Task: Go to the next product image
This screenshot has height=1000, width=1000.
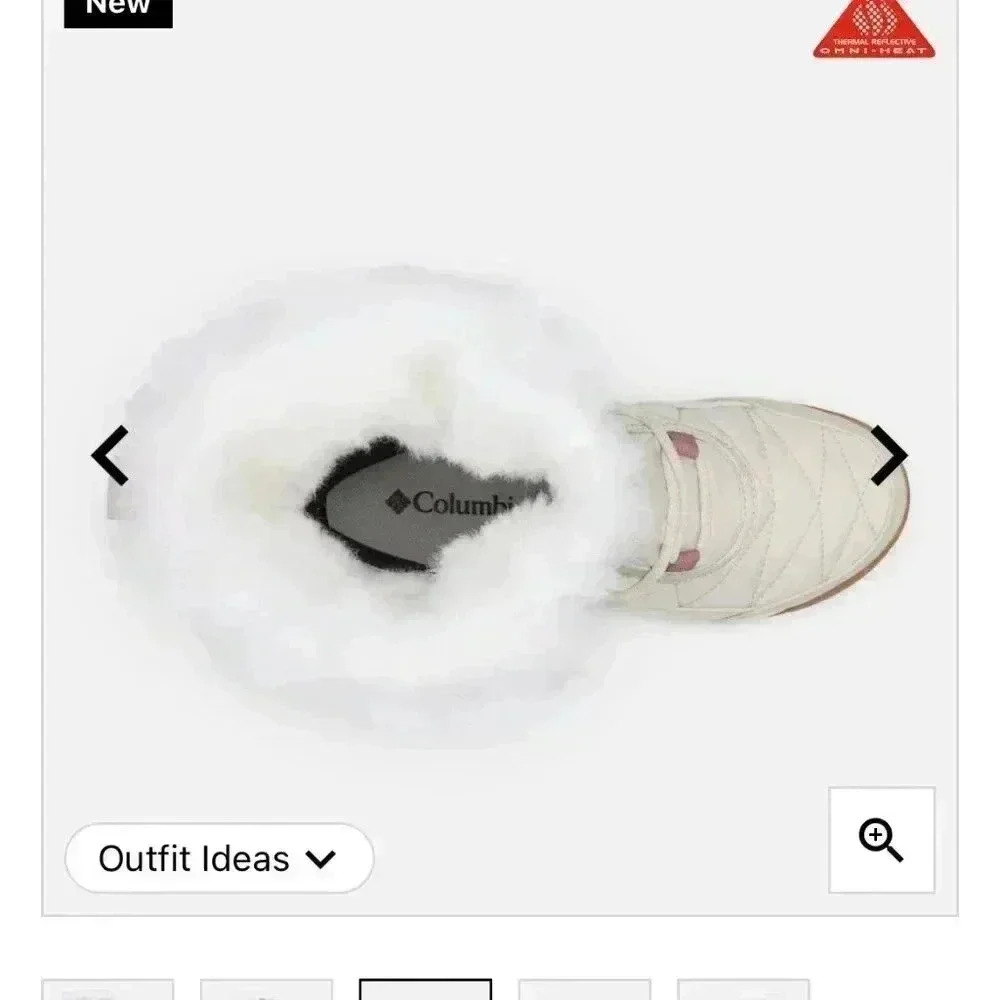Action: point(888,456)
